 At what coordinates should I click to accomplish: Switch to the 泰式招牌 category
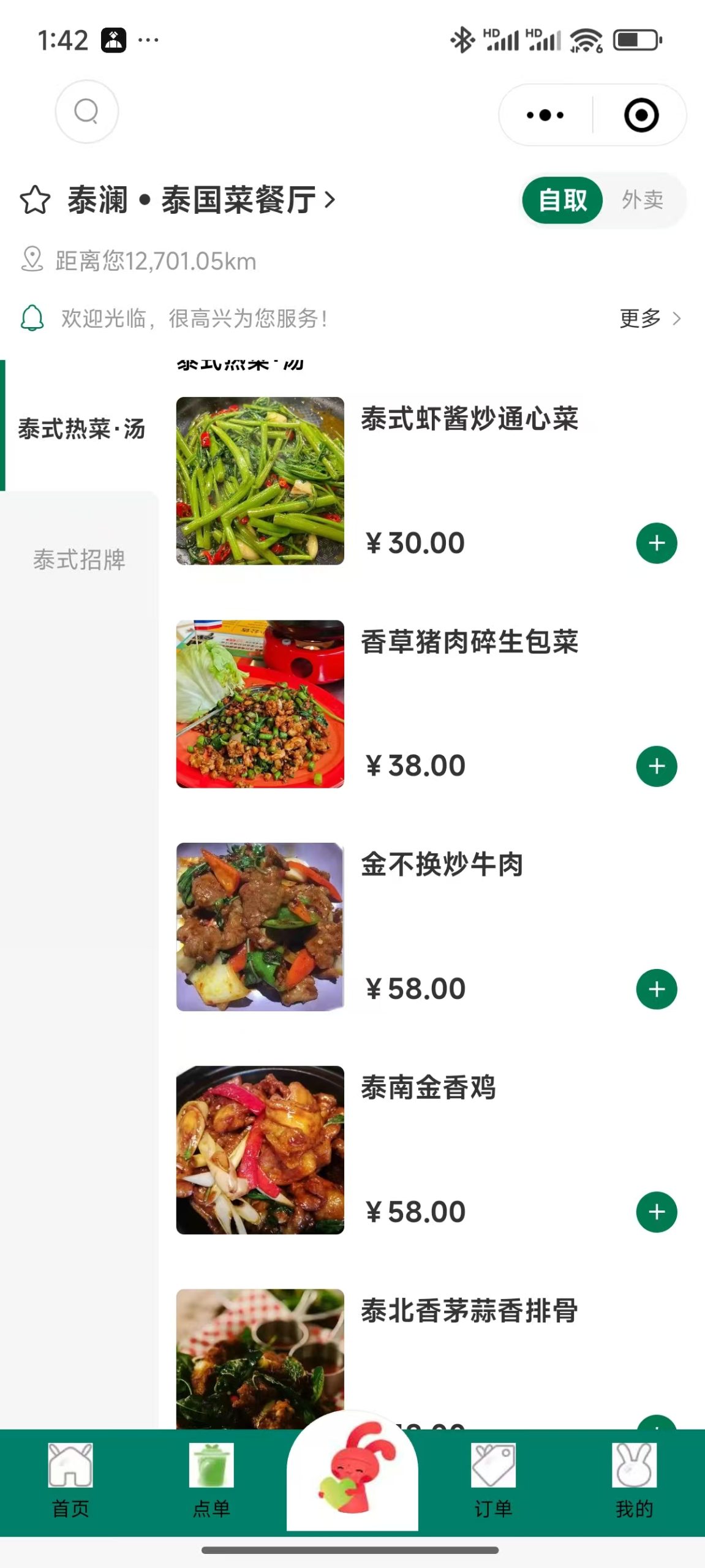pos(79,559)
